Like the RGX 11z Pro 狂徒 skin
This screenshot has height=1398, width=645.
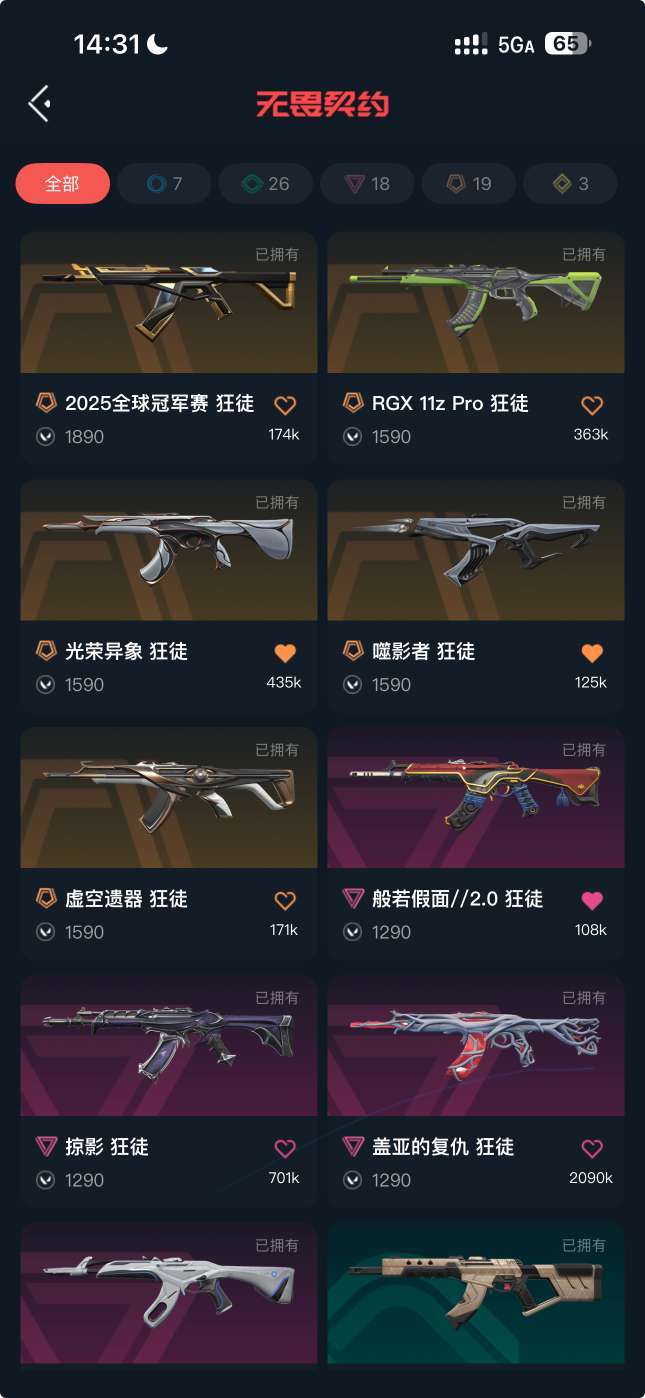click(x=592, y=405)
